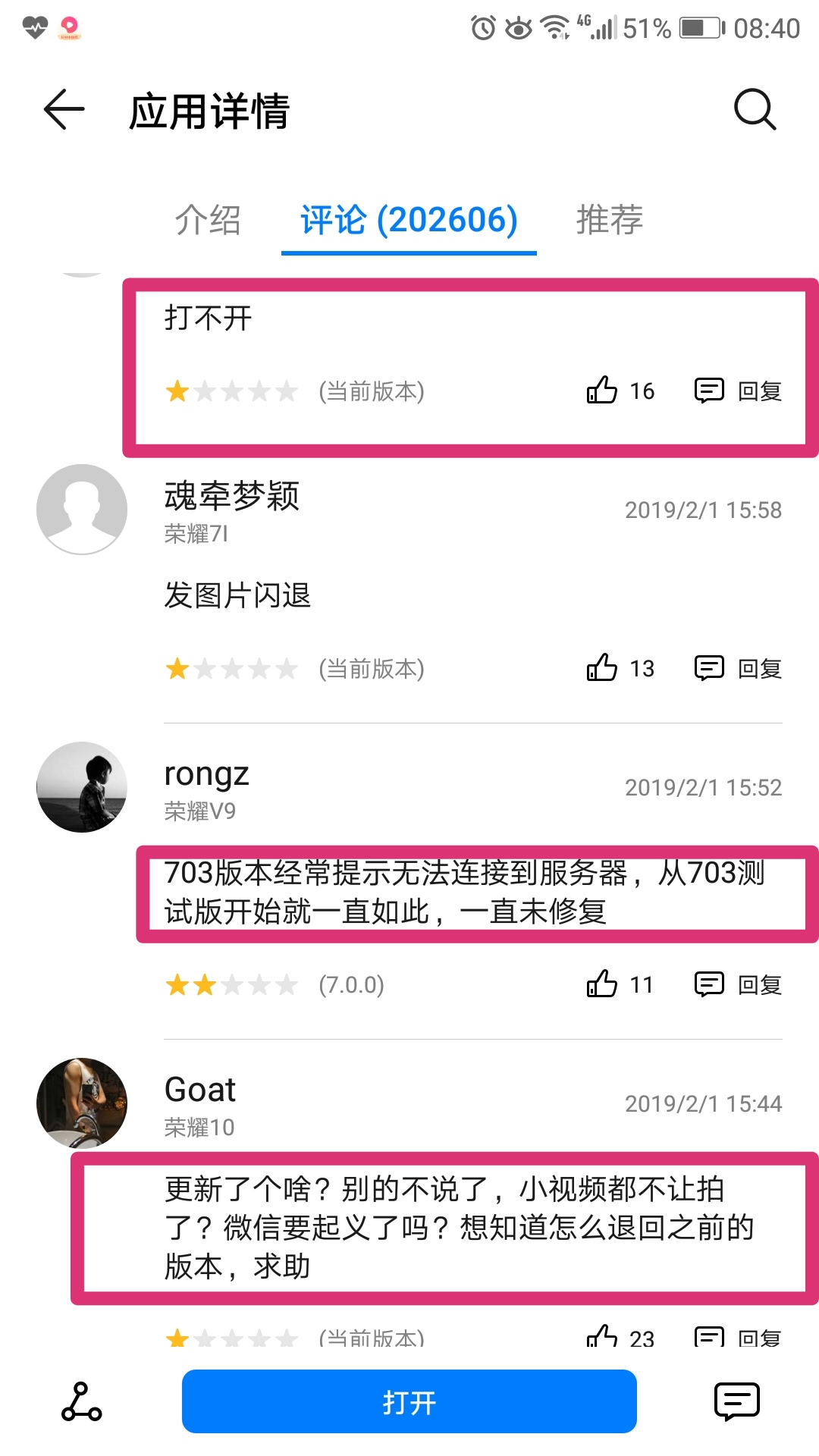Tap the thumbs-up icon on rongz's review

601,984
